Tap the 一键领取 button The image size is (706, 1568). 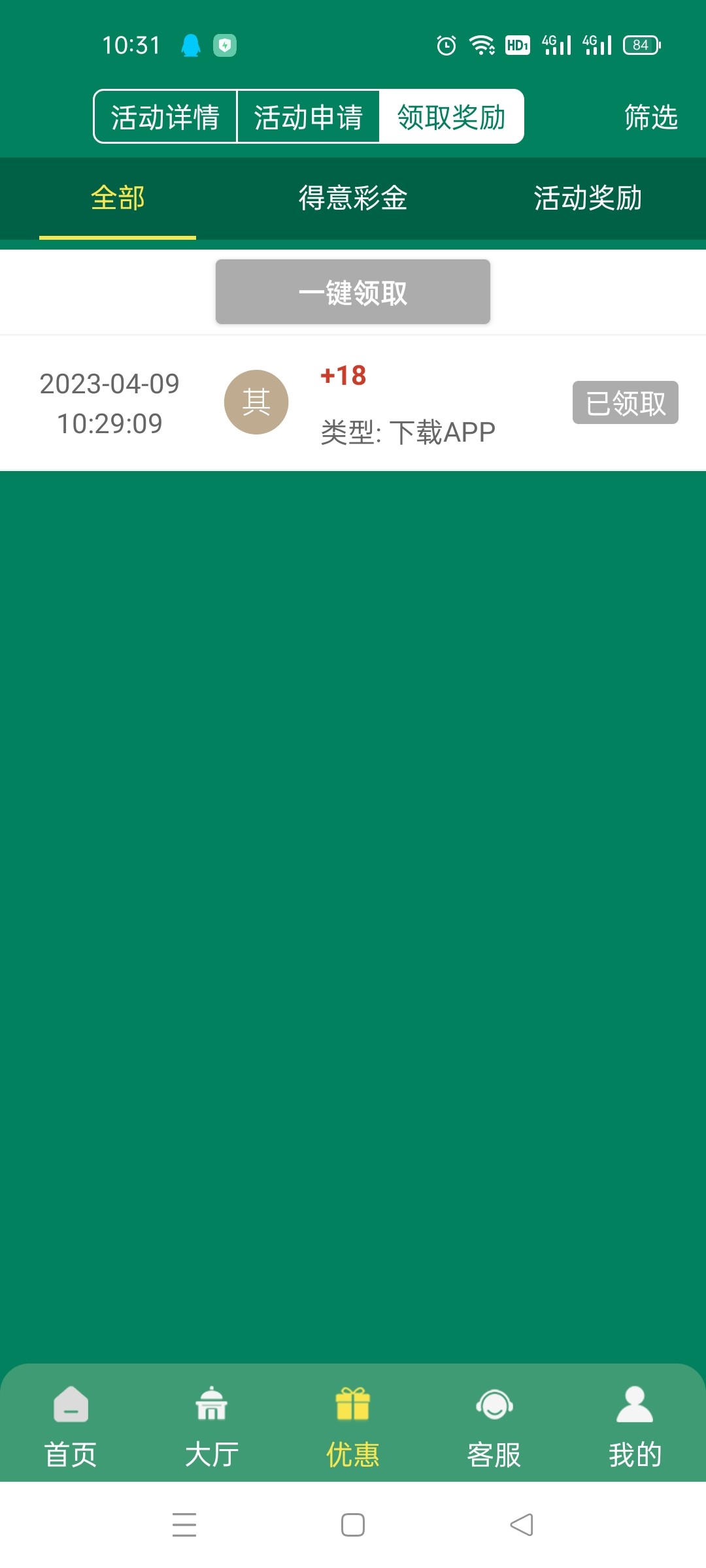point(353,292)
